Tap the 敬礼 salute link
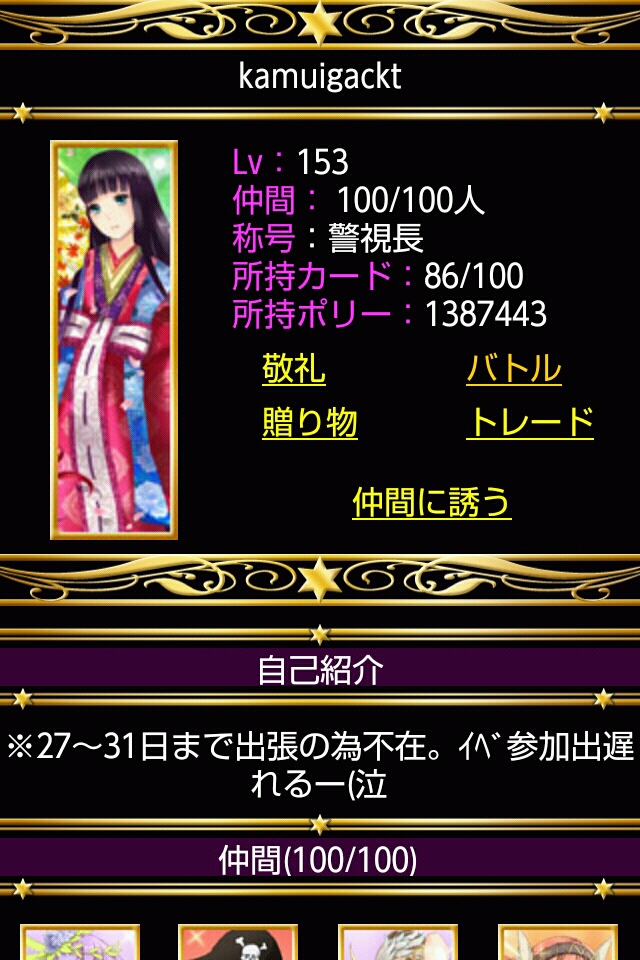The image size is (640, 960). point(293,369)
